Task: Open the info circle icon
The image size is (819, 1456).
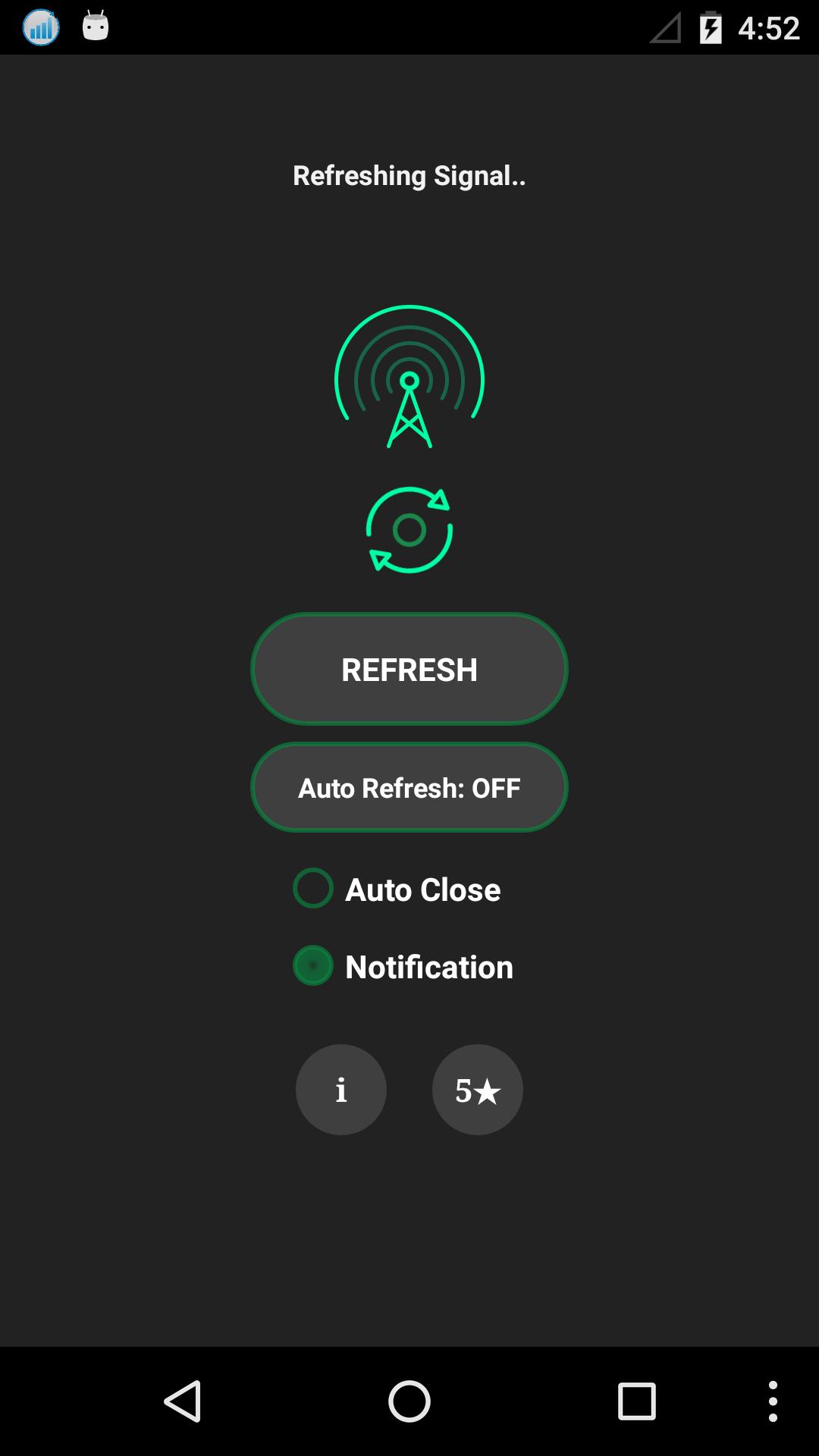Action: point(340,1090)
